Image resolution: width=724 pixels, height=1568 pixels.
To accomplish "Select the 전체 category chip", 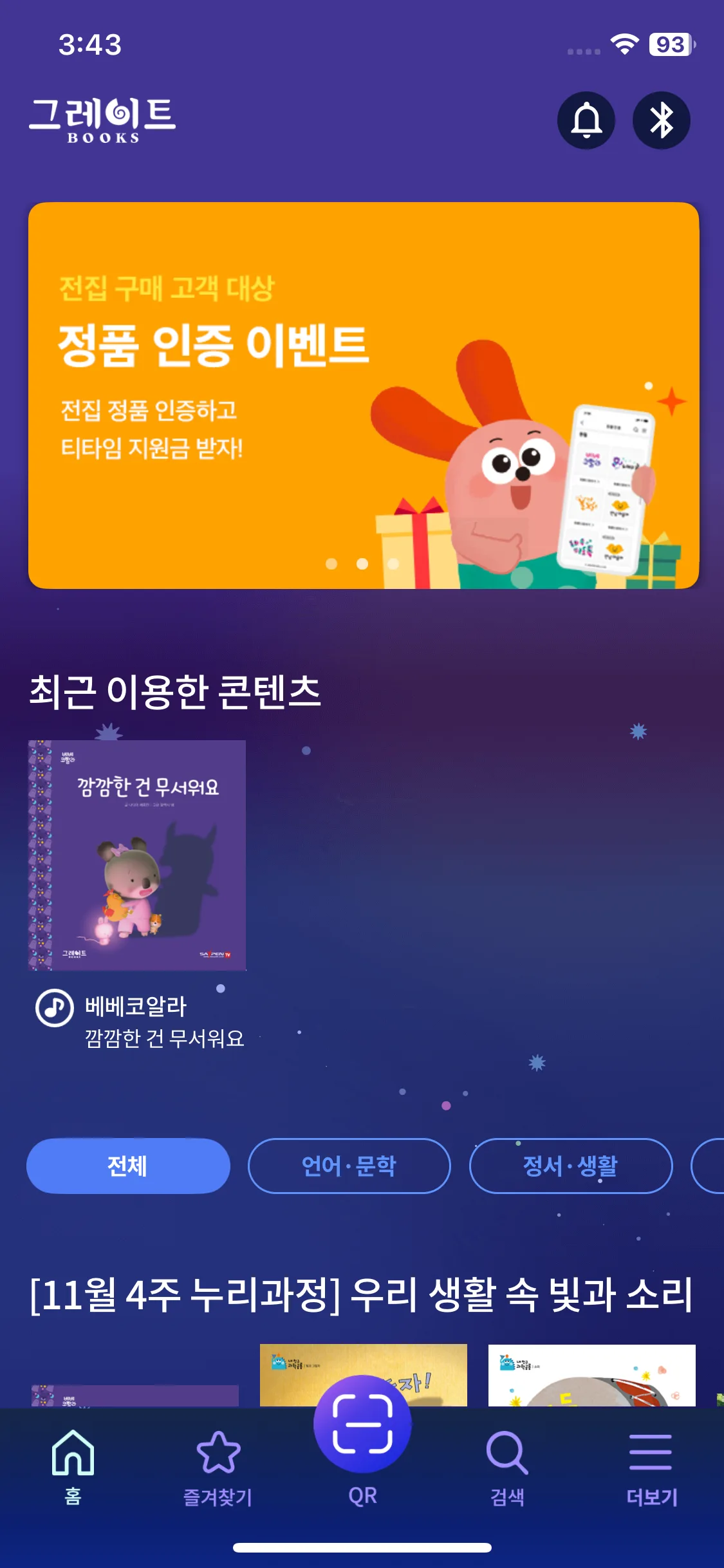I will click(128, 1166).
